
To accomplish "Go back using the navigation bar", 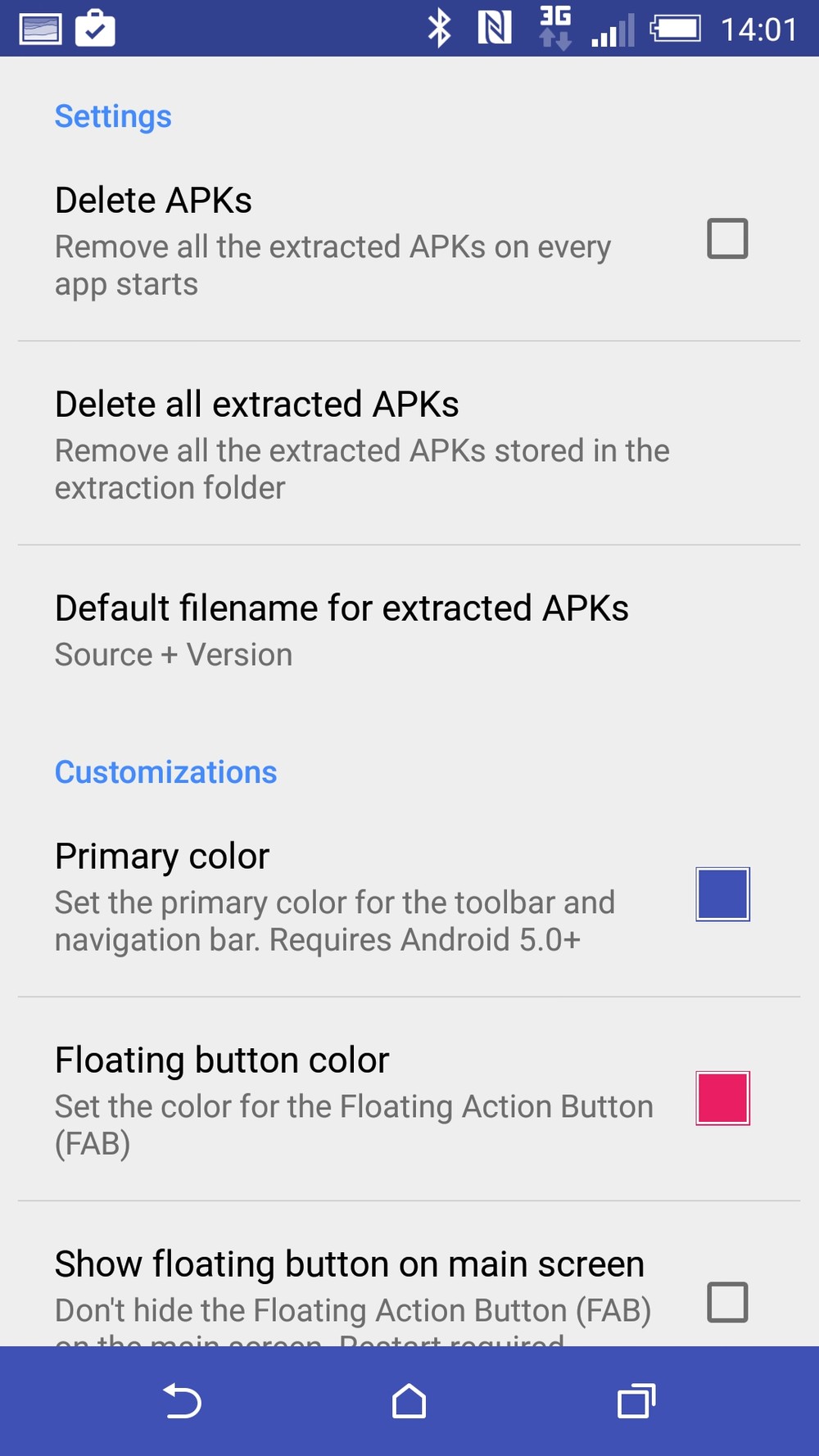I will (182, 1401).
